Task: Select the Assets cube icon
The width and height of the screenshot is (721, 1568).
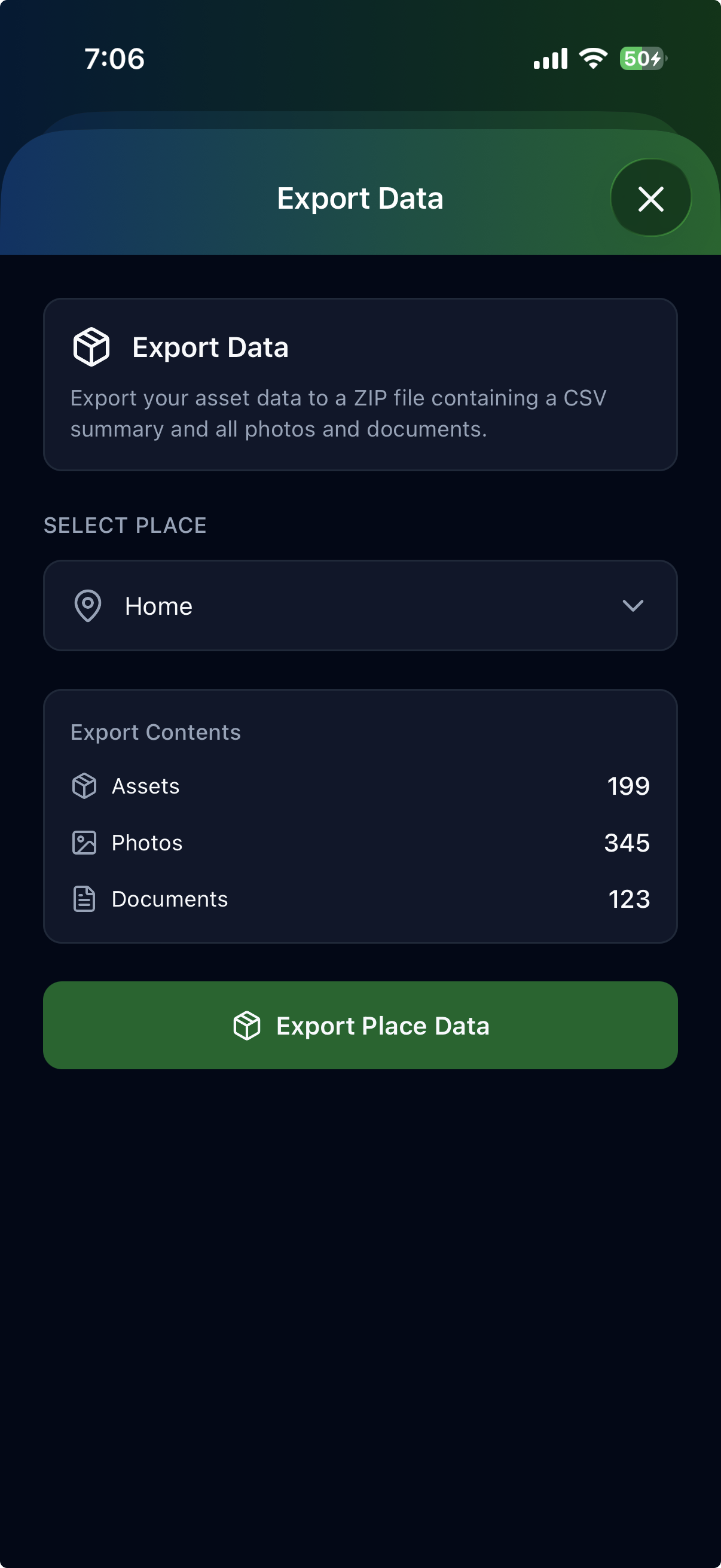Action: click(x=84, y=786)
